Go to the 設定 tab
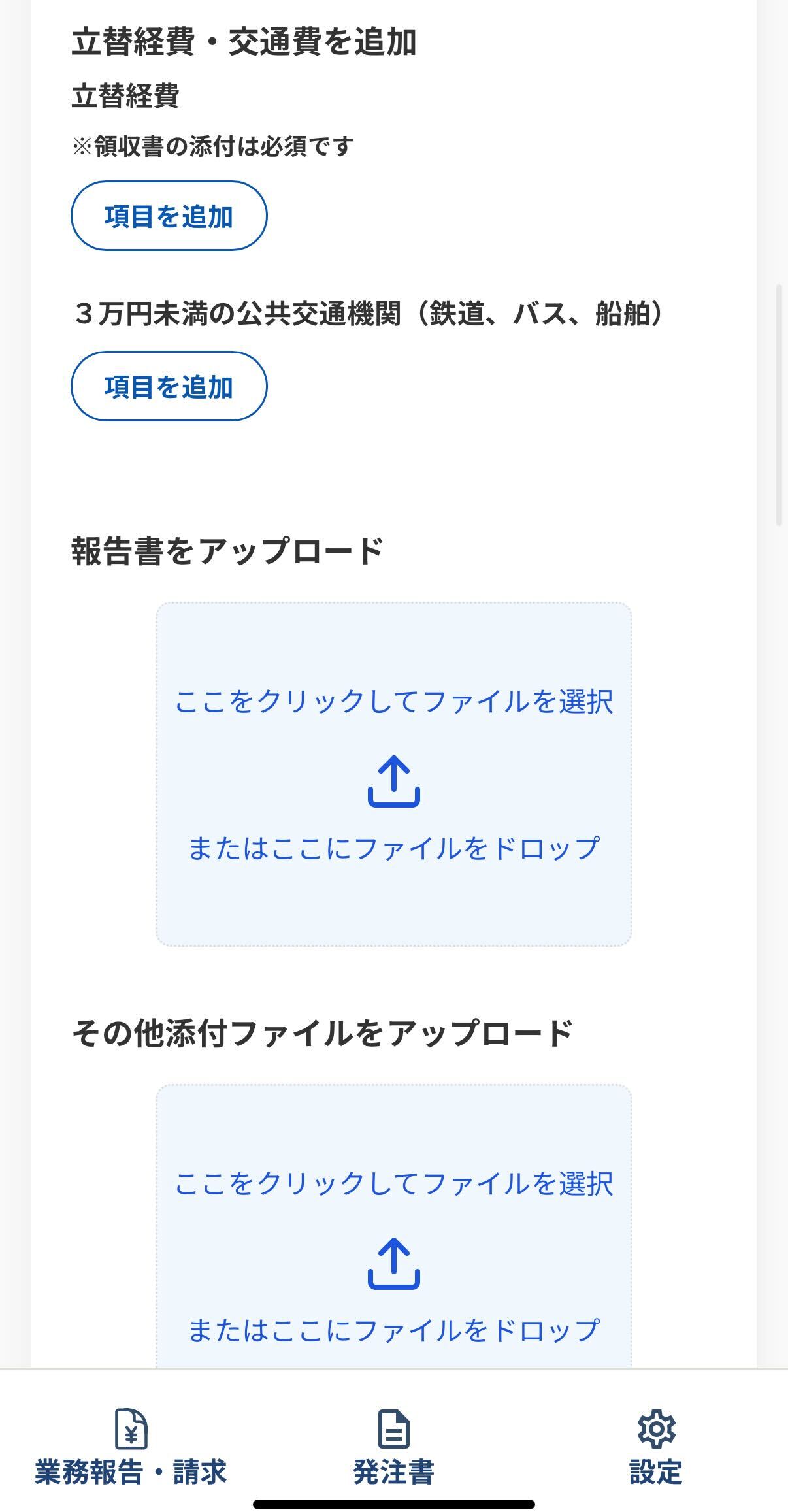The height and width of the screenshot is (1512, 788). pyautogui.click(x=655, y=1447)
